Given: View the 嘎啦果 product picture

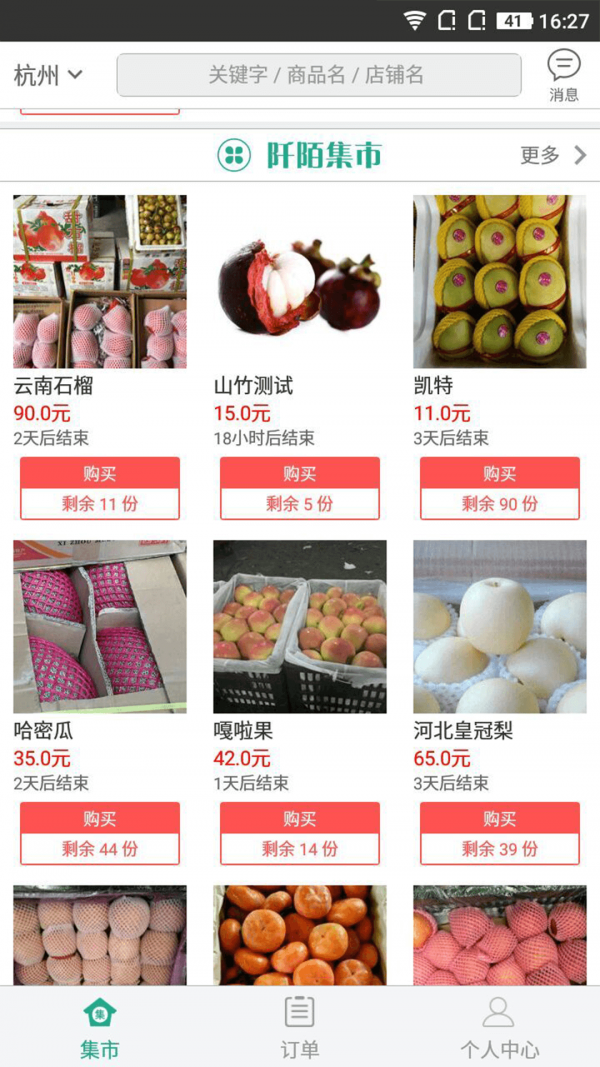Looking at the screenshot, I should 300,627.
